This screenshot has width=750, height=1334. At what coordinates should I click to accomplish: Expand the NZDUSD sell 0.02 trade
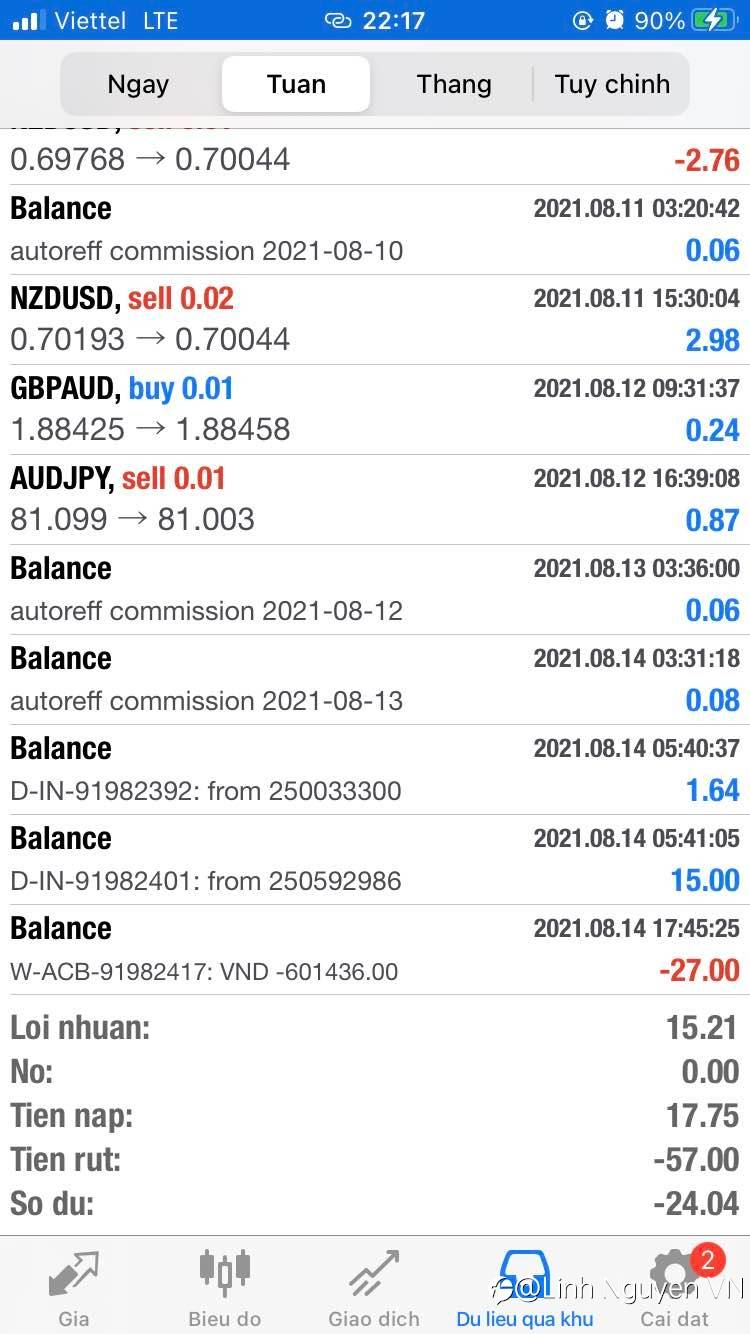pos(375,319)
